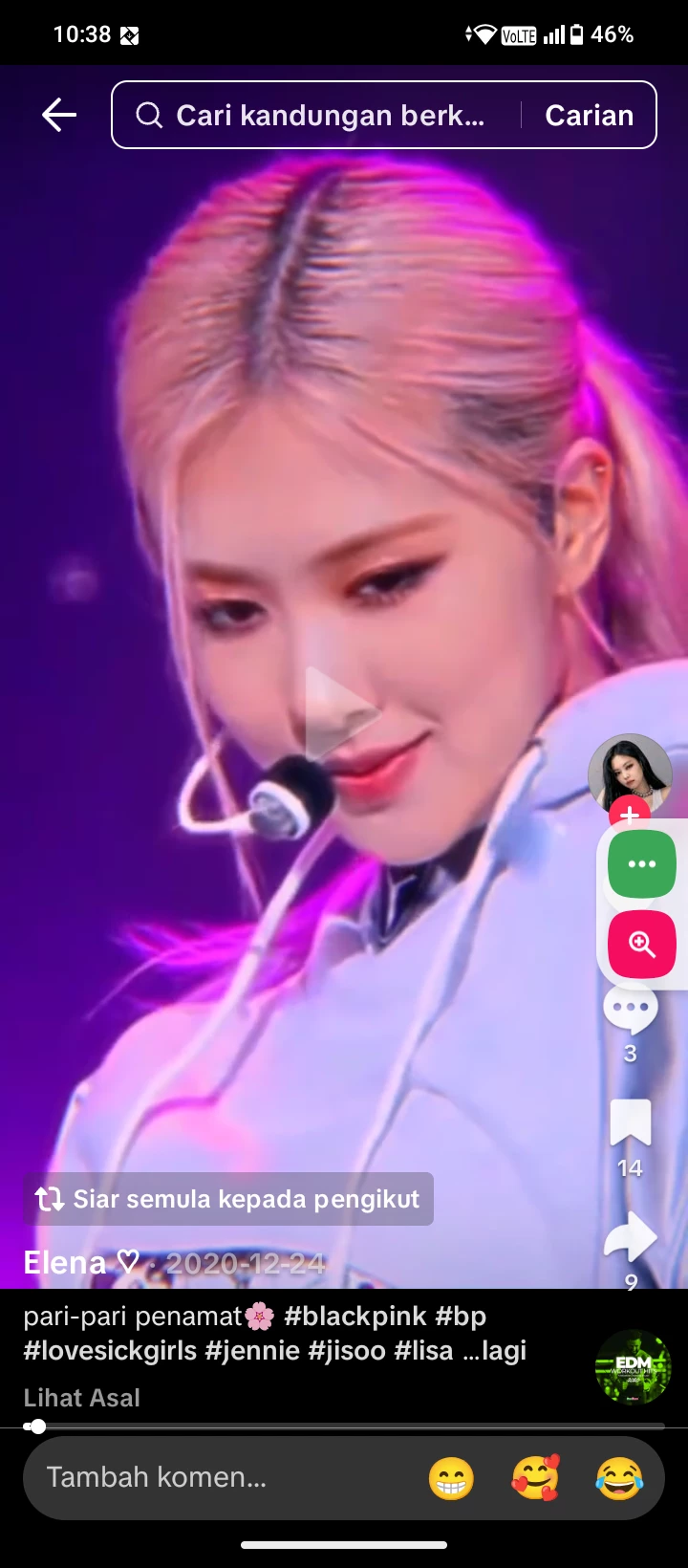The height and width of the screenshot is (1568, 688).
Task: Open the related content search field
Action: pos(325,116)
